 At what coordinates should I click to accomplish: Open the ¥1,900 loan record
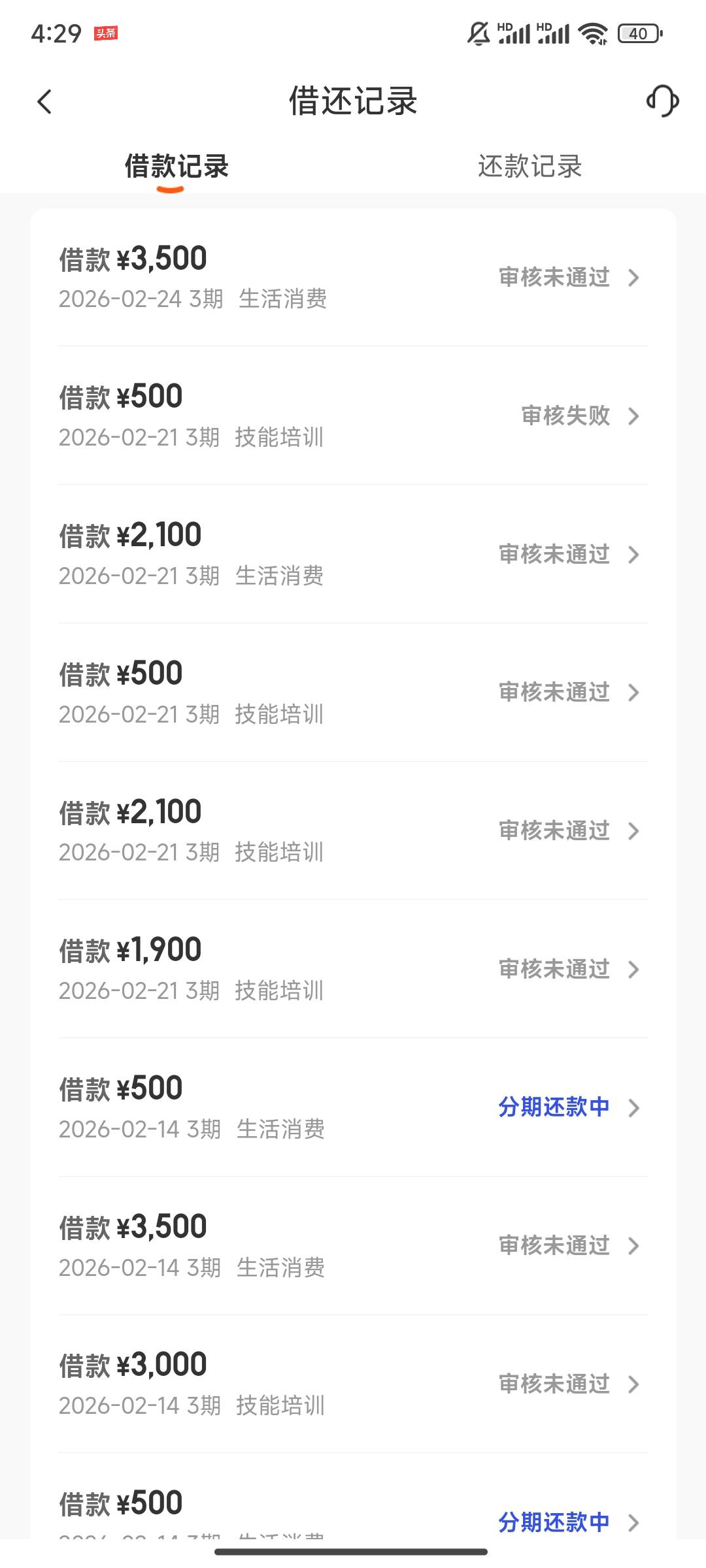tap(353, 969)
